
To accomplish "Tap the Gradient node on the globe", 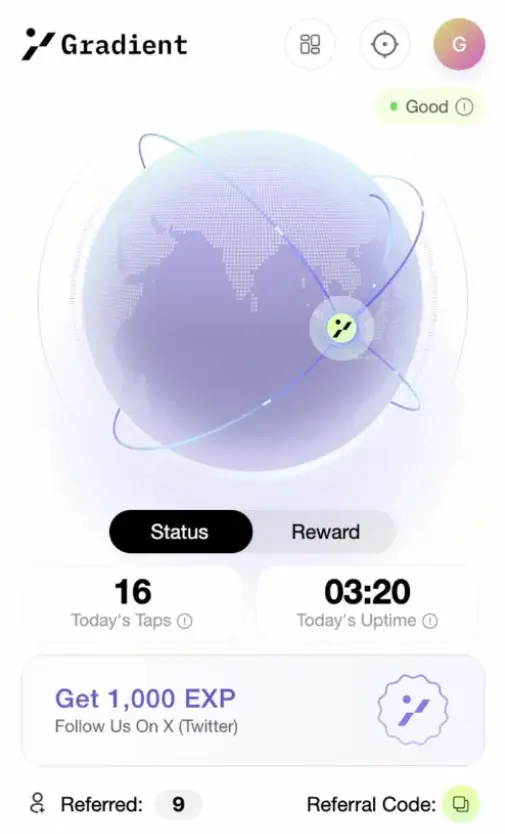I will click(x=341, y=328).
